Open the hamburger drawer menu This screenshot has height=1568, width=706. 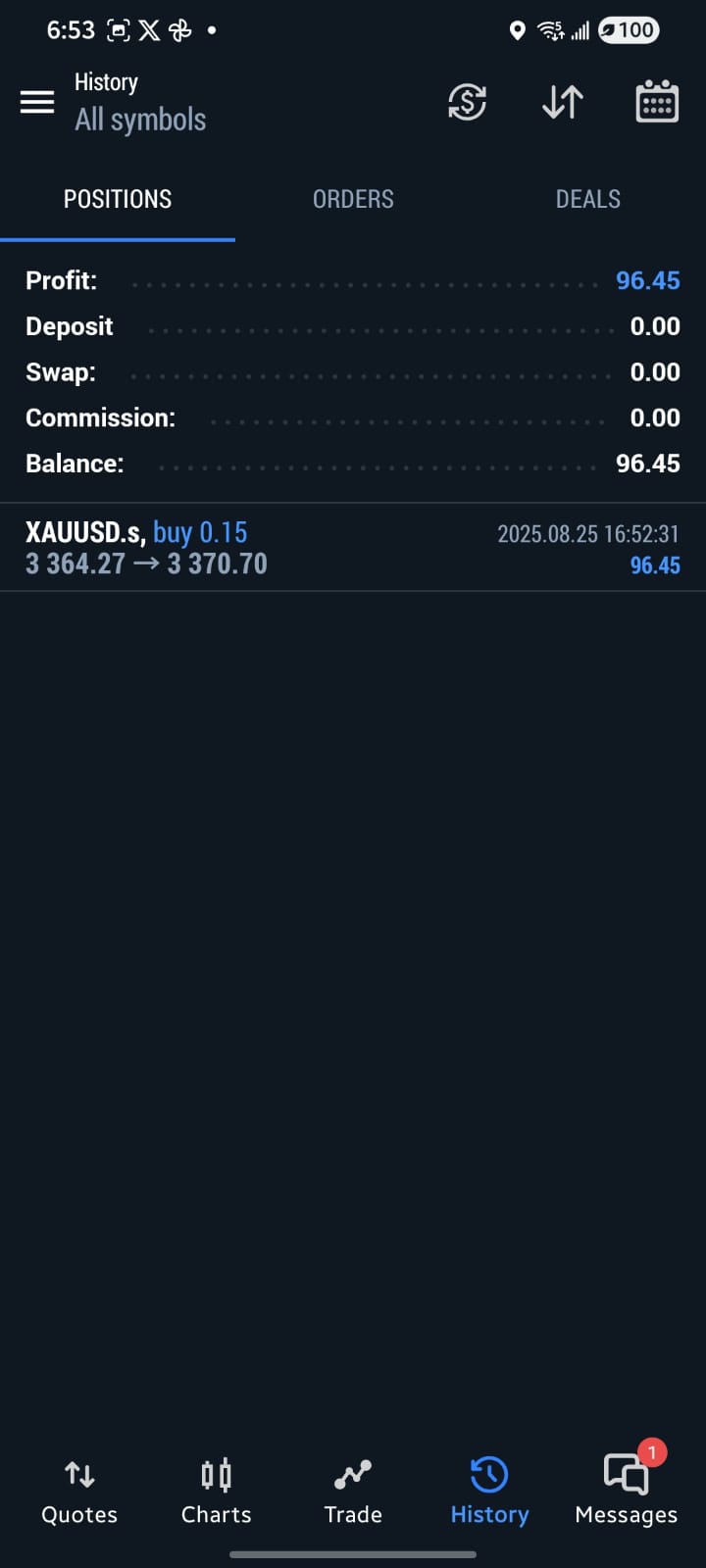37,102
